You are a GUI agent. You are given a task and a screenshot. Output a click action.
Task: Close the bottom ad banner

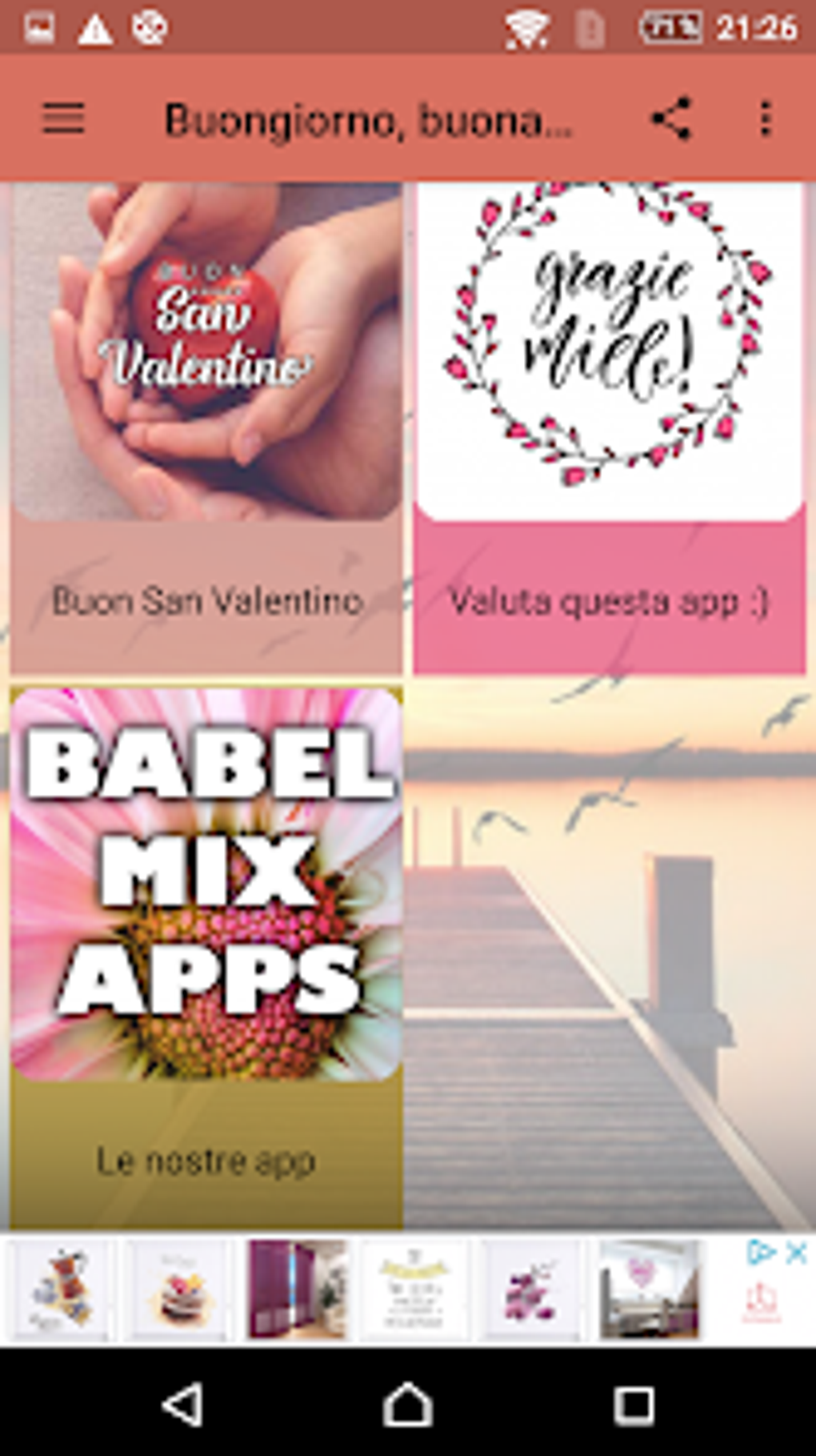pyautogui.click(x=796, y=1253)
